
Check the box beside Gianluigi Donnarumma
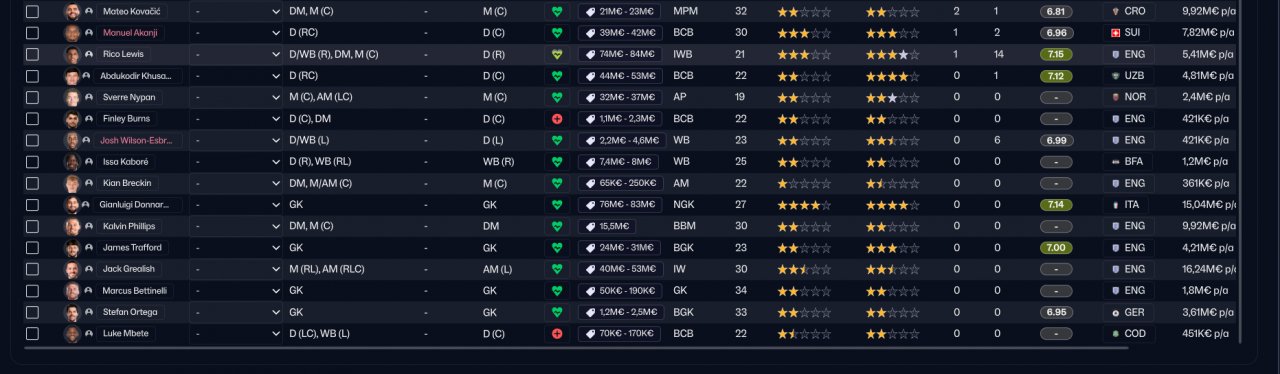(x=33, y=204)
